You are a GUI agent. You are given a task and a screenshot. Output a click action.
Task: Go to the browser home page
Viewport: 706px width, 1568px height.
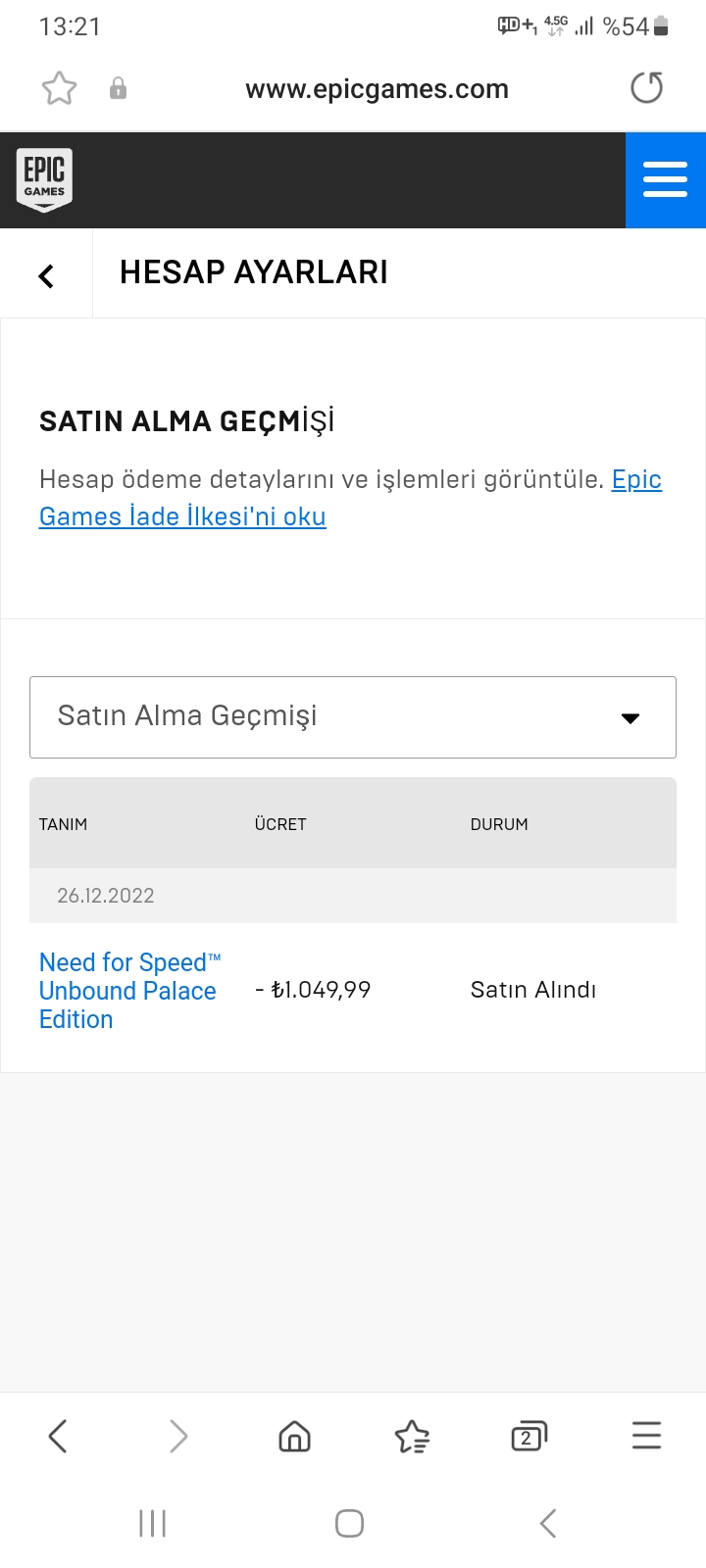(x=294, y=1437)
